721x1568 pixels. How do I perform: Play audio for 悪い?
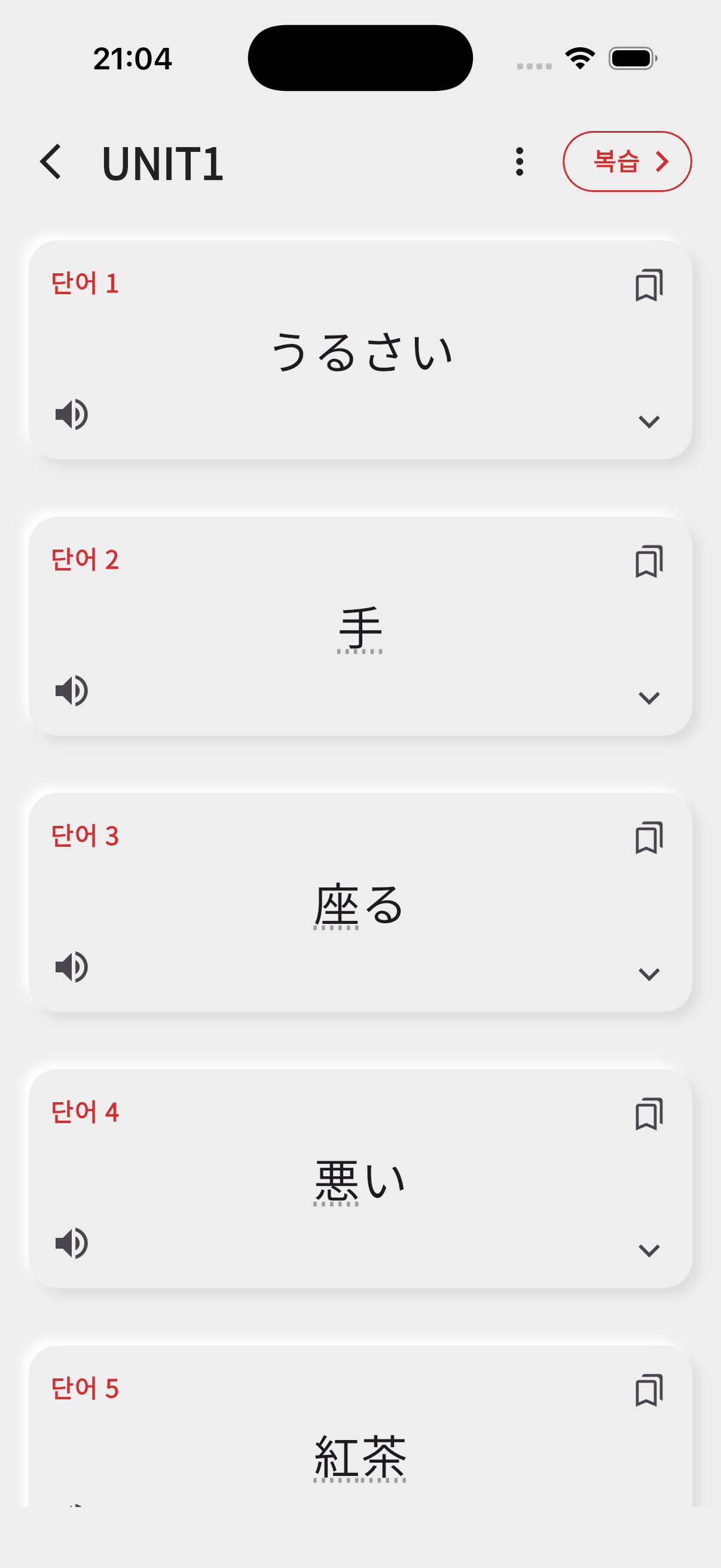pos(71,1243)
